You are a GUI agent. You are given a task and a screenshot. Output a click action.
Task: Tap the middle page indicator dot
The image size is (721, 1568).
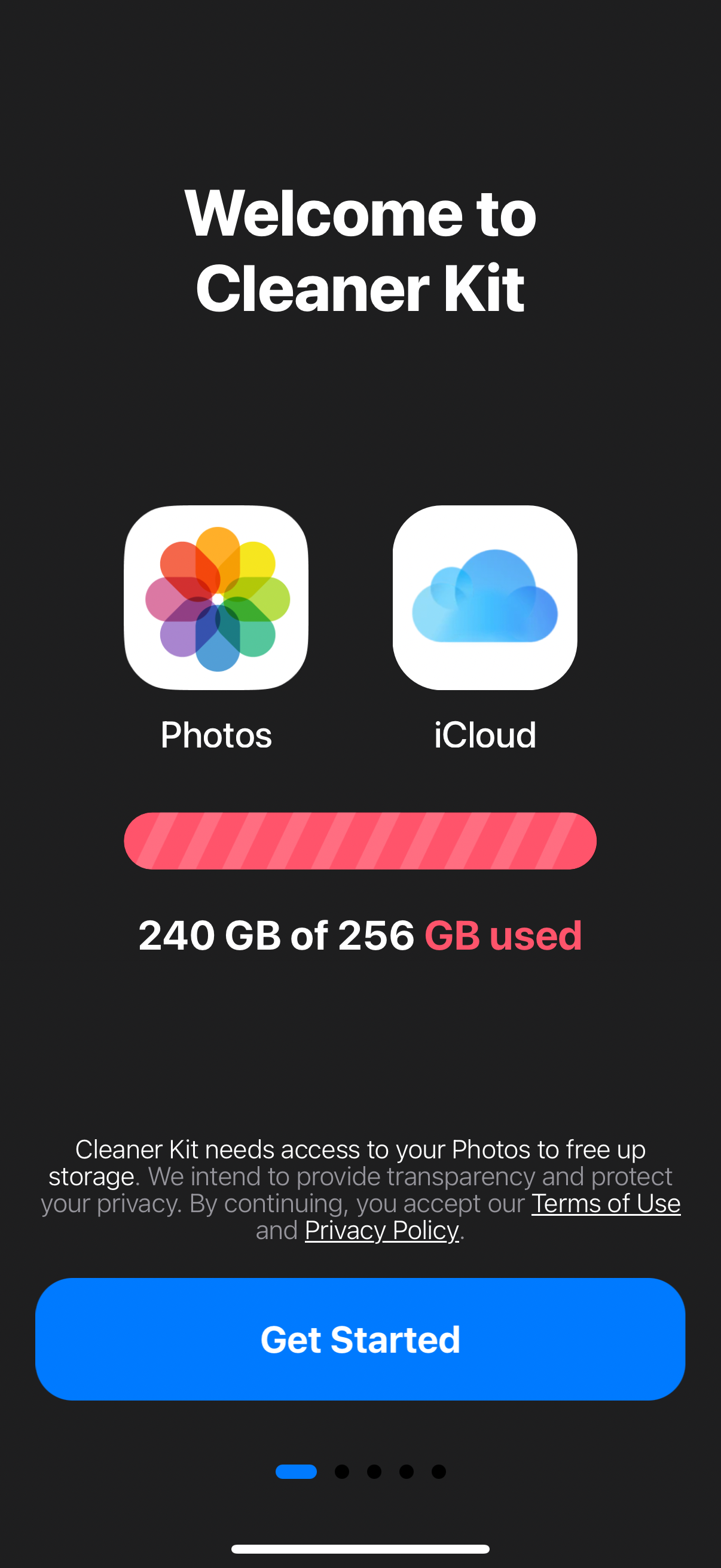[x=374, y=1471]
